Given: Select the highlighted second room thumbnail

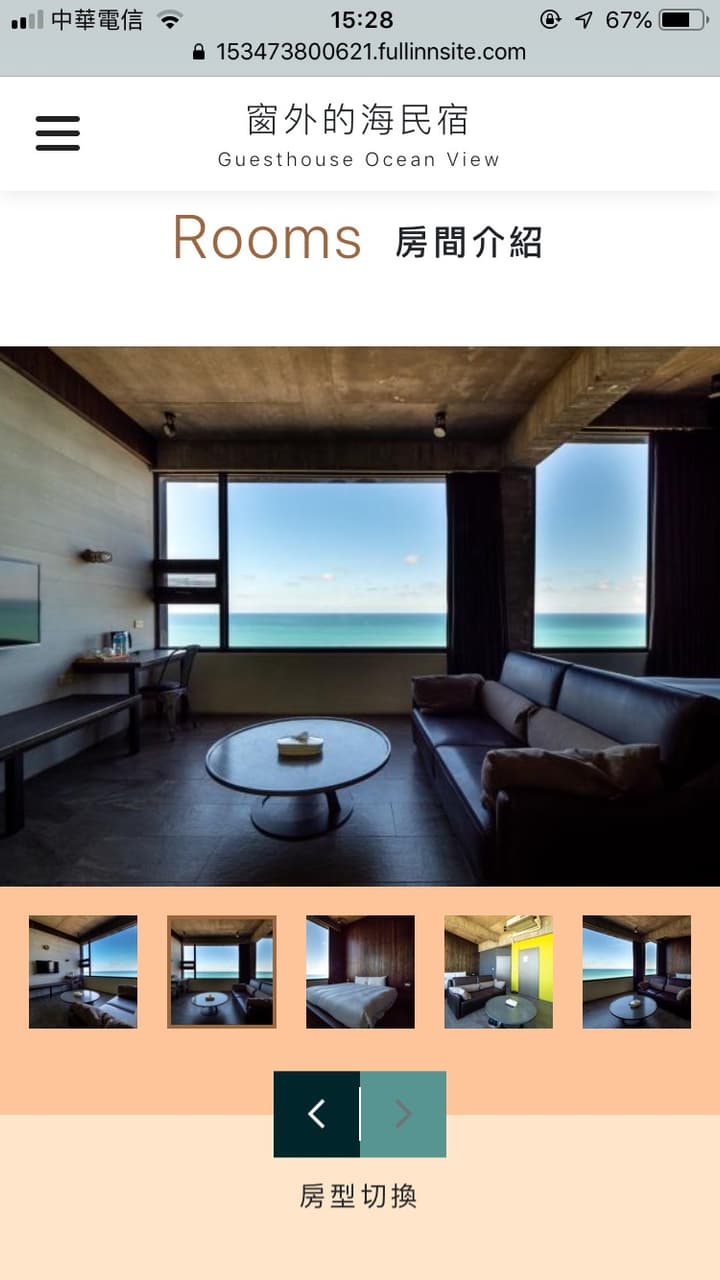Looking at the screenshot, I should coord(221,972).
